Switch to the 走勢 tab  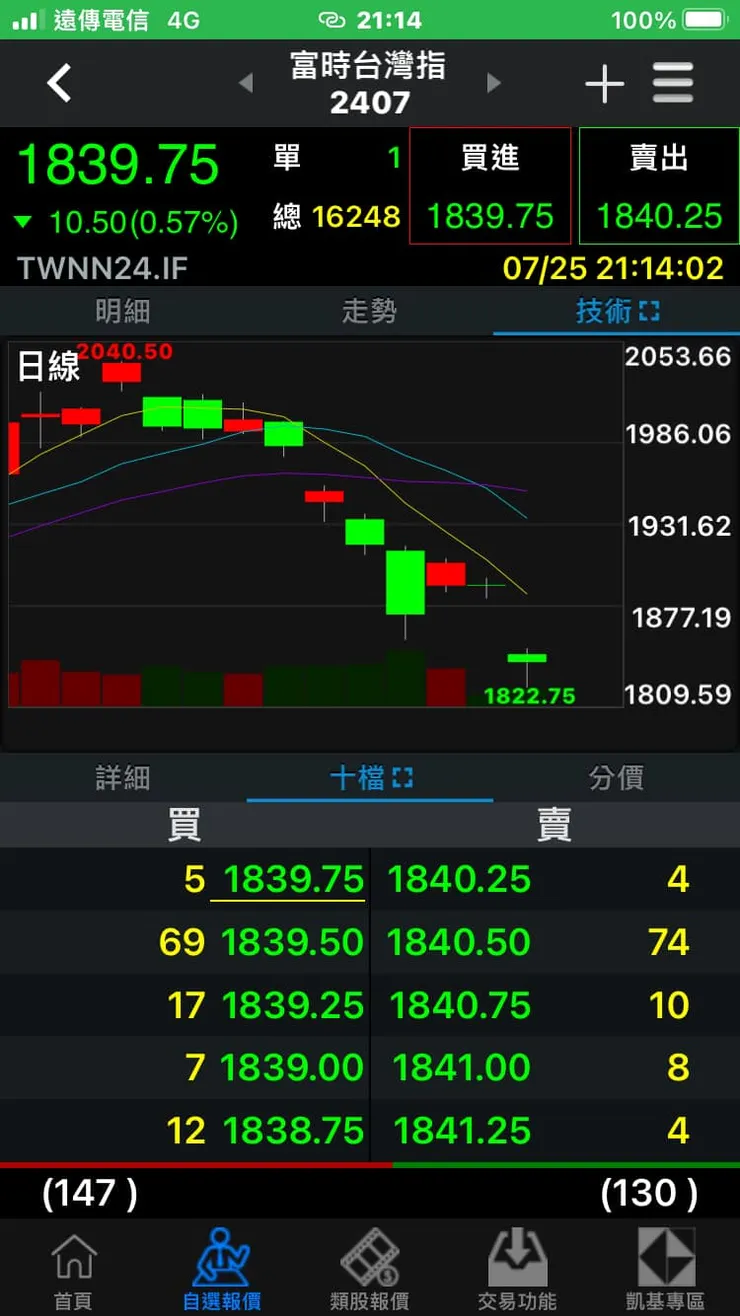370,311
